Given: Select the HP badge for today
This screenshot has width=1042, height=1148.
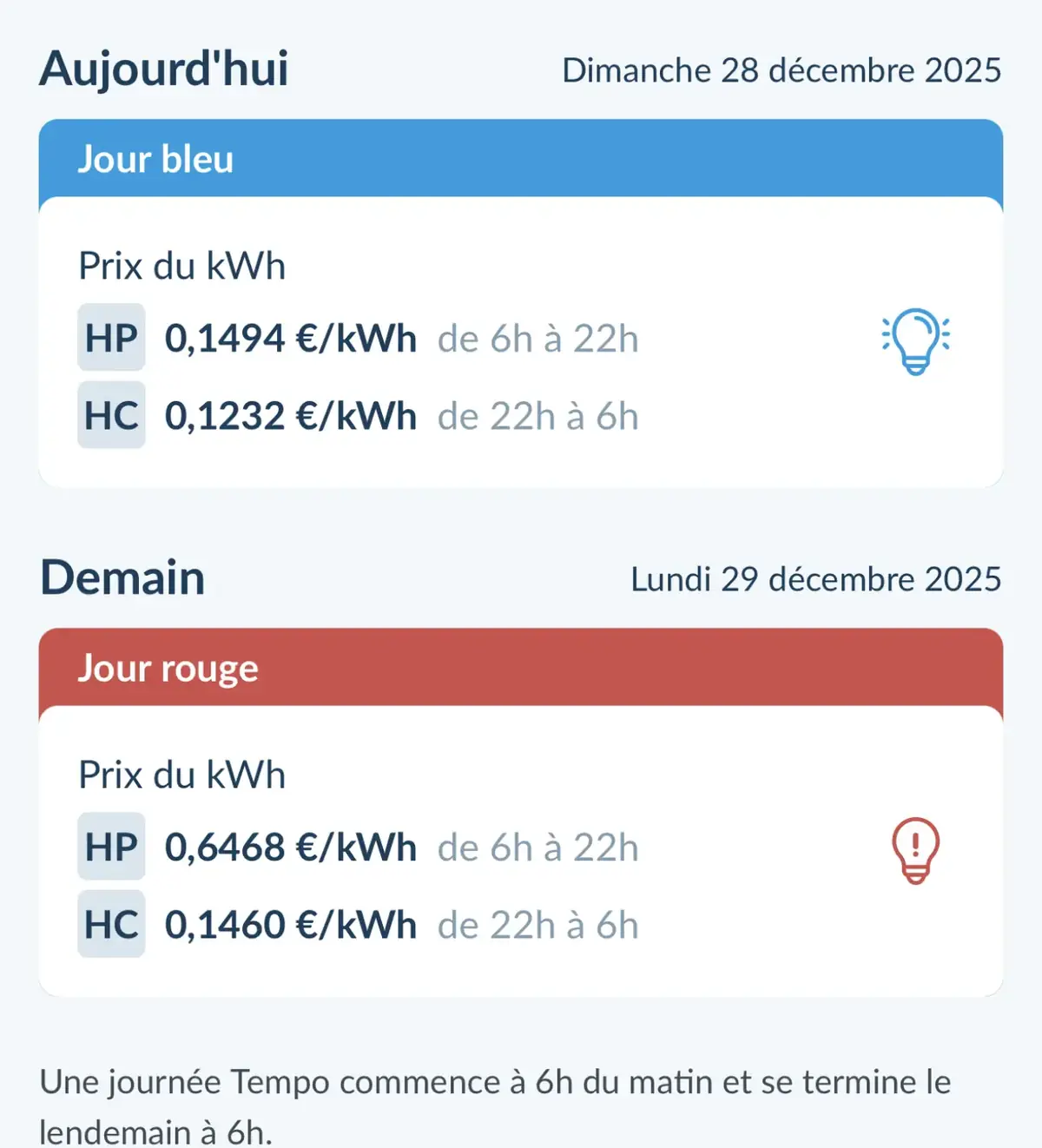Looking at the screenshot, I should [111, 339].
